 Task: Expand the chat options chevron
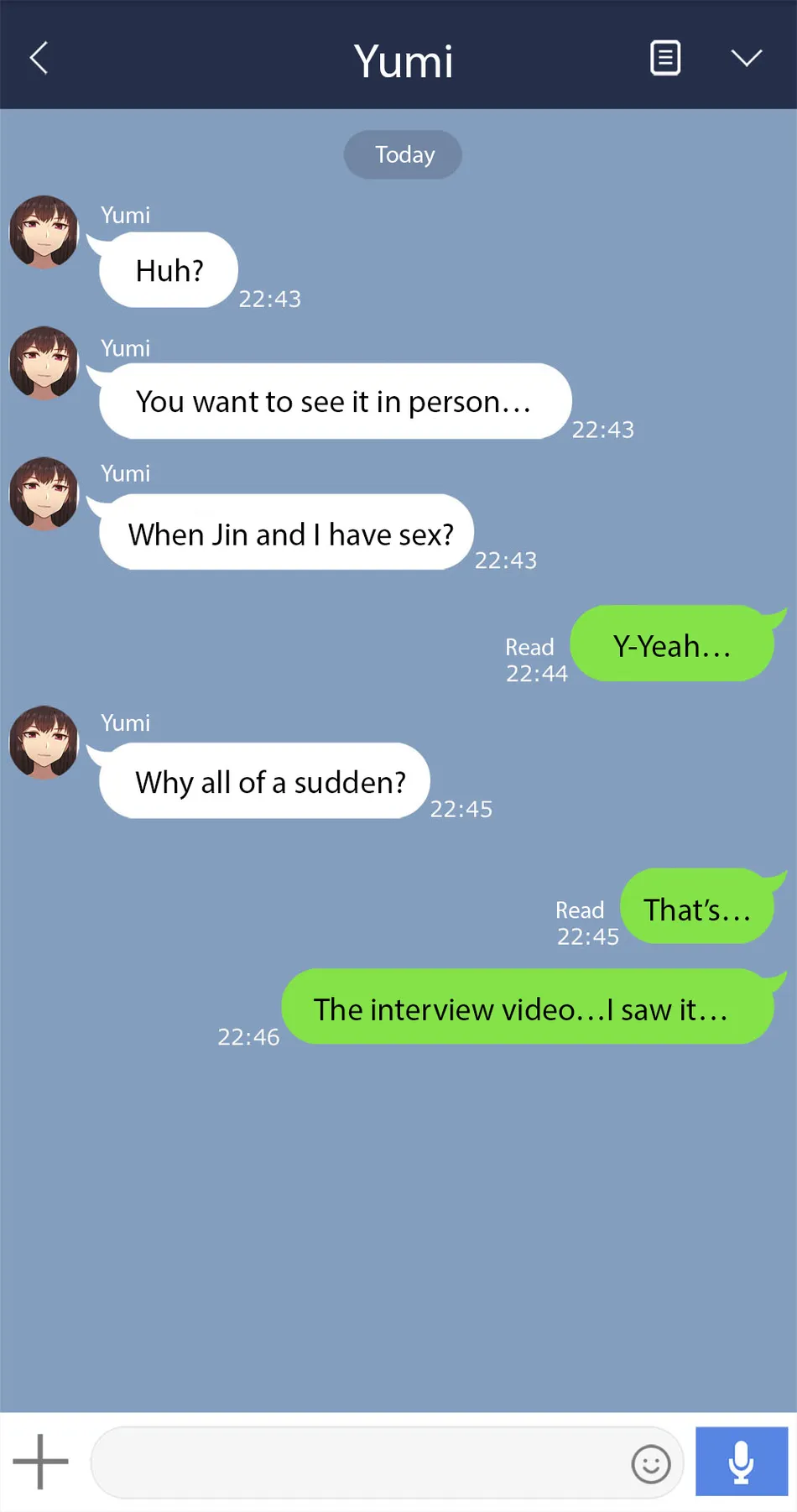746,58
